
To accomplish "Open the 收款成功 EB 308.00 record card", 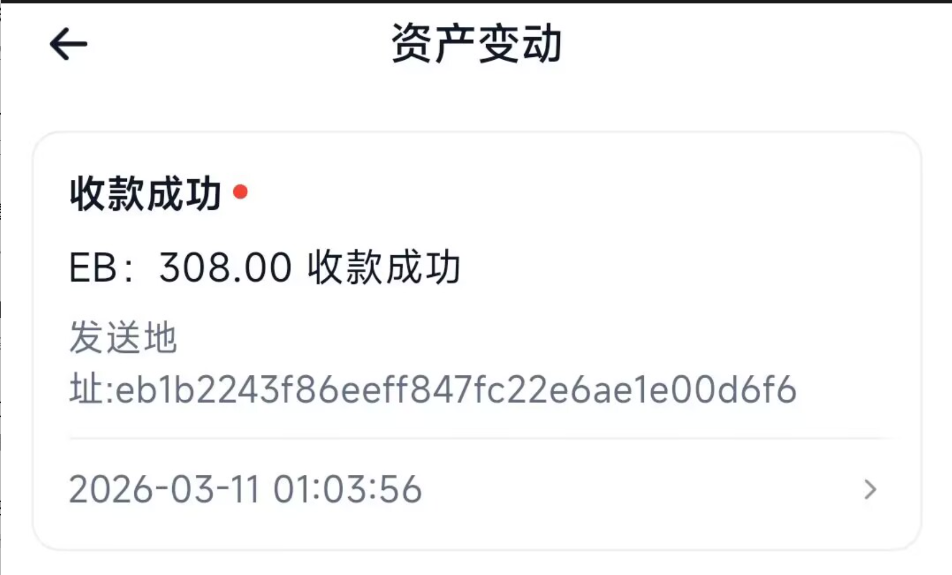I will point(476,340).
